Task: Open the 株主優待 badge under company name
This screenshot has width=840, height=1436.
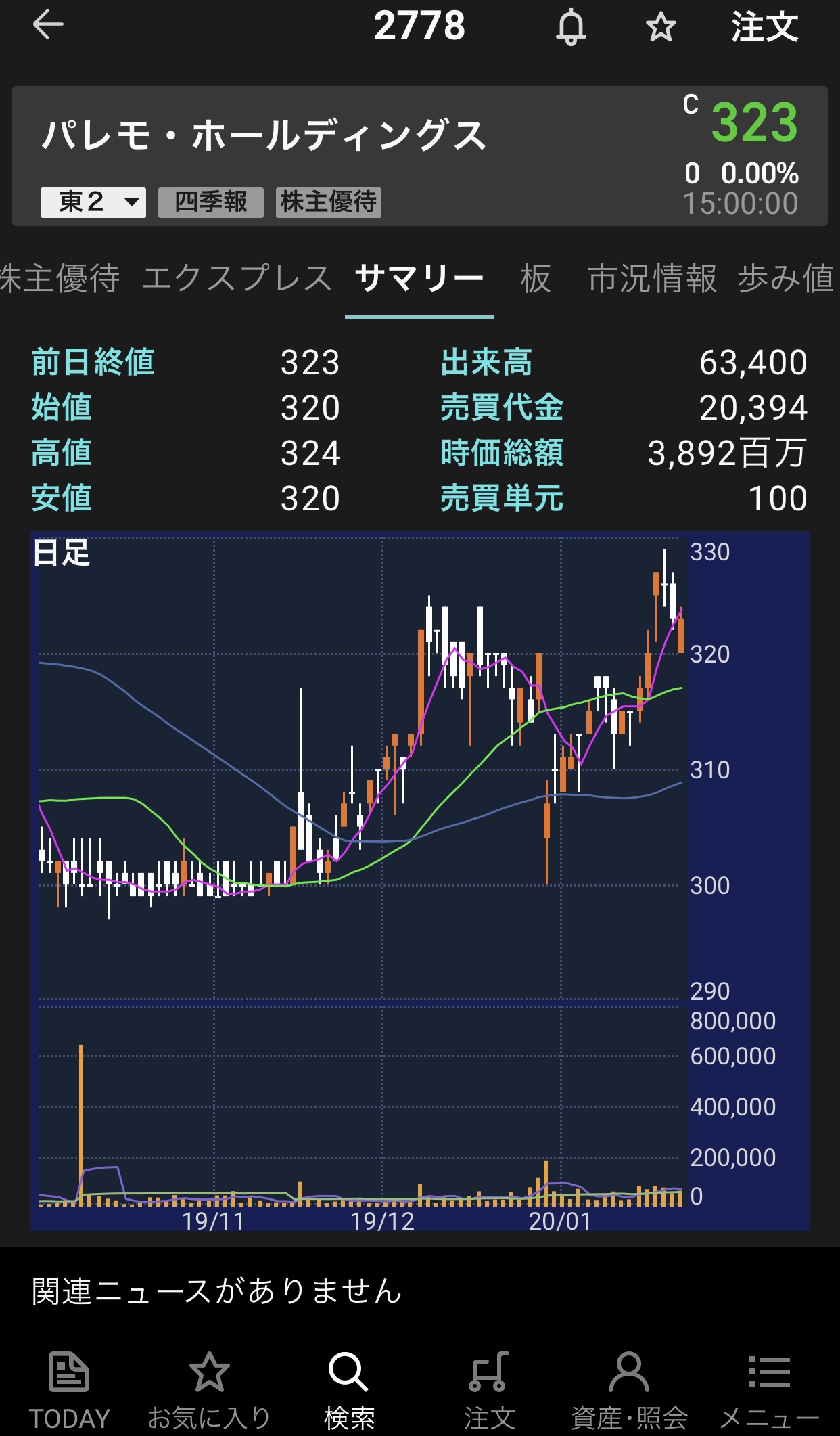Action: click(x=329, y=202)
